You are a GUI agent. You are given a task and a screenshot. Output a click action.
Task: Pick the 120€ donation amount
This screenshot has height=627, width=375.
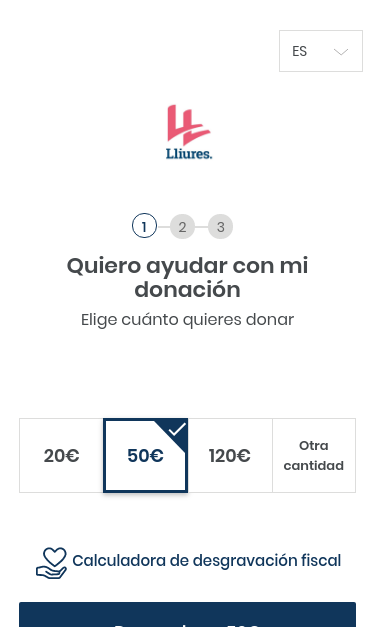[230, 455]
